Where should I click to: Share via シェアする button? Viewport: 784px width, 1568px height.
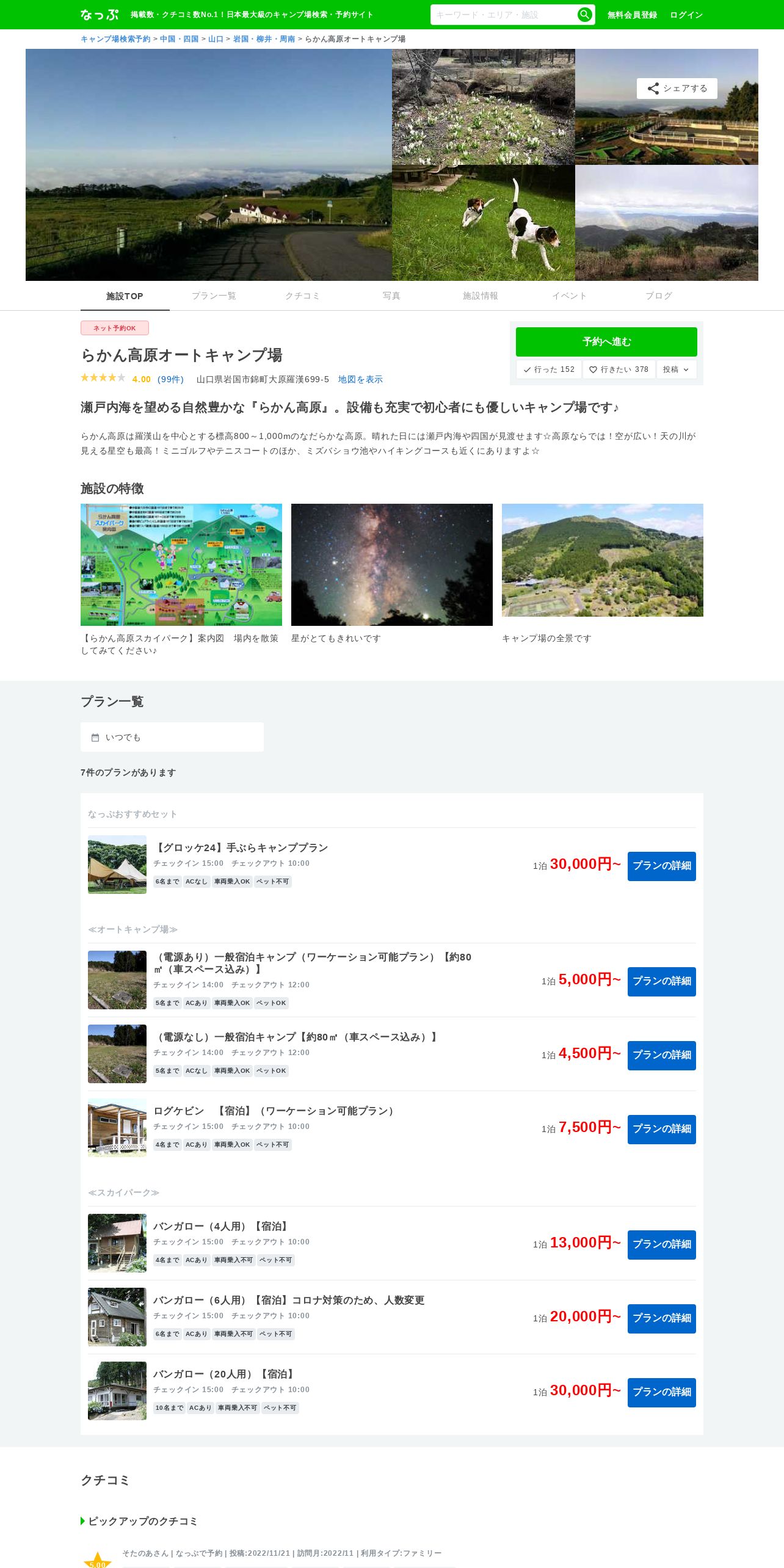point(677,89)
